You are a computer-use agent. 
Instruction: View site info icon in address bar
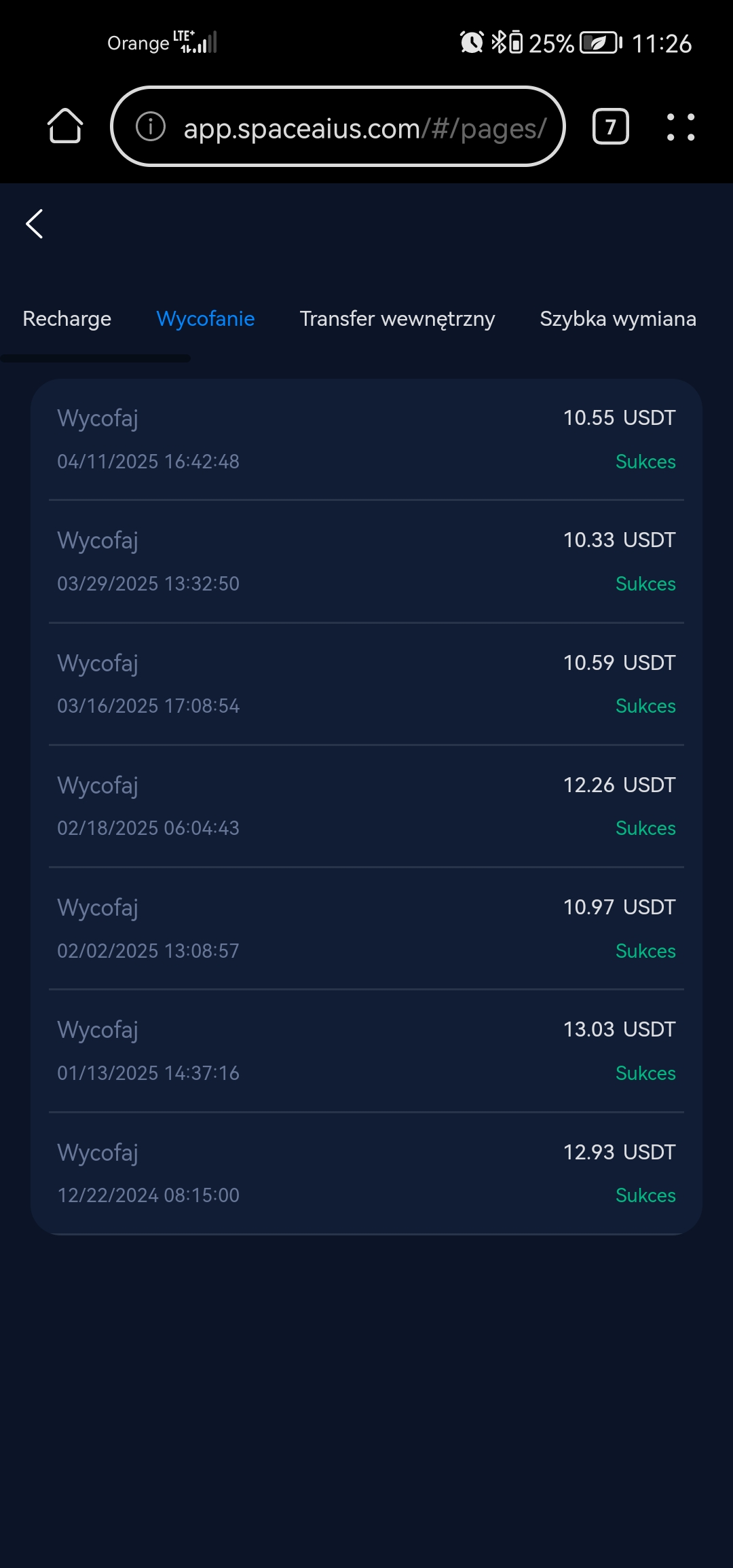click(x=151, y=127)
